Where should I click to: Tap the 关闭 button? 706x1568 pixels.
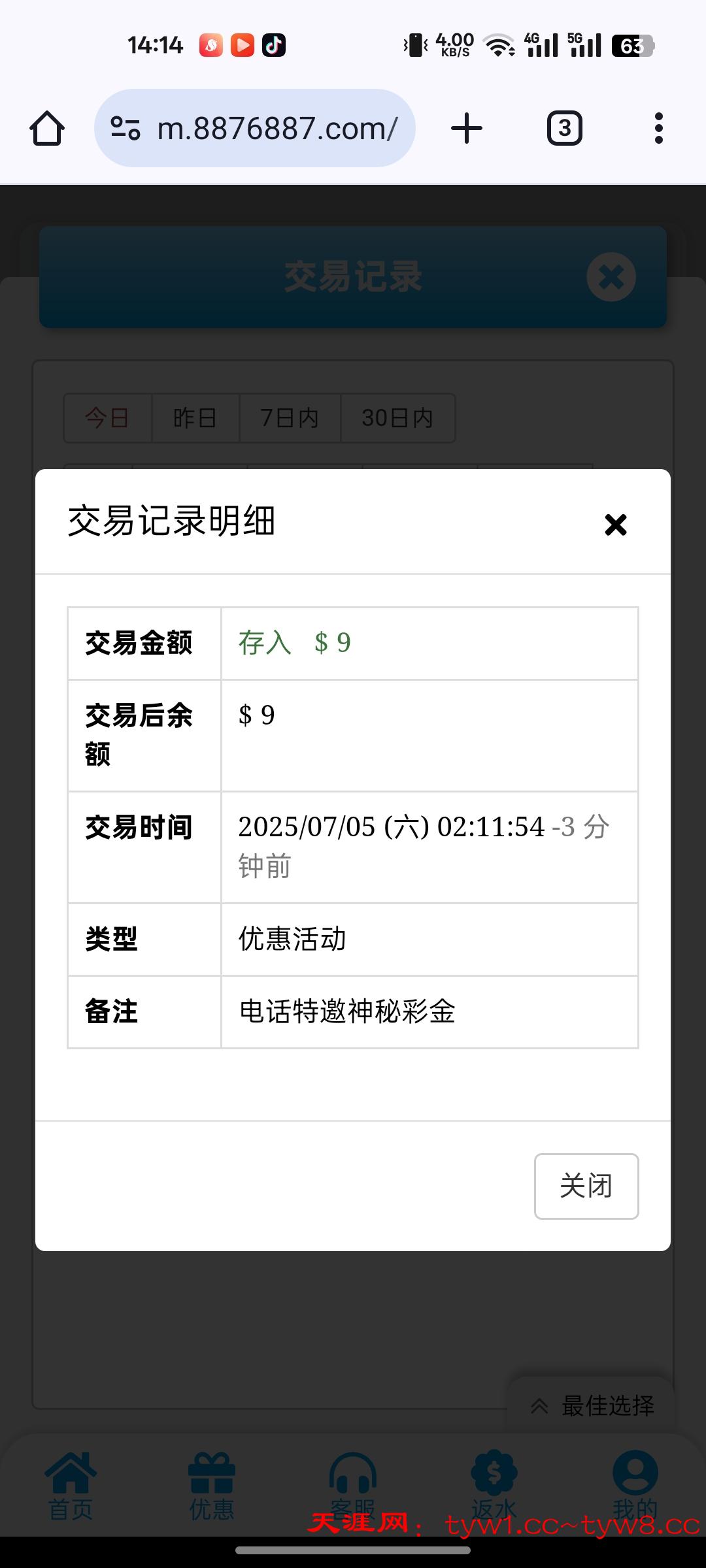(586, 1186)
